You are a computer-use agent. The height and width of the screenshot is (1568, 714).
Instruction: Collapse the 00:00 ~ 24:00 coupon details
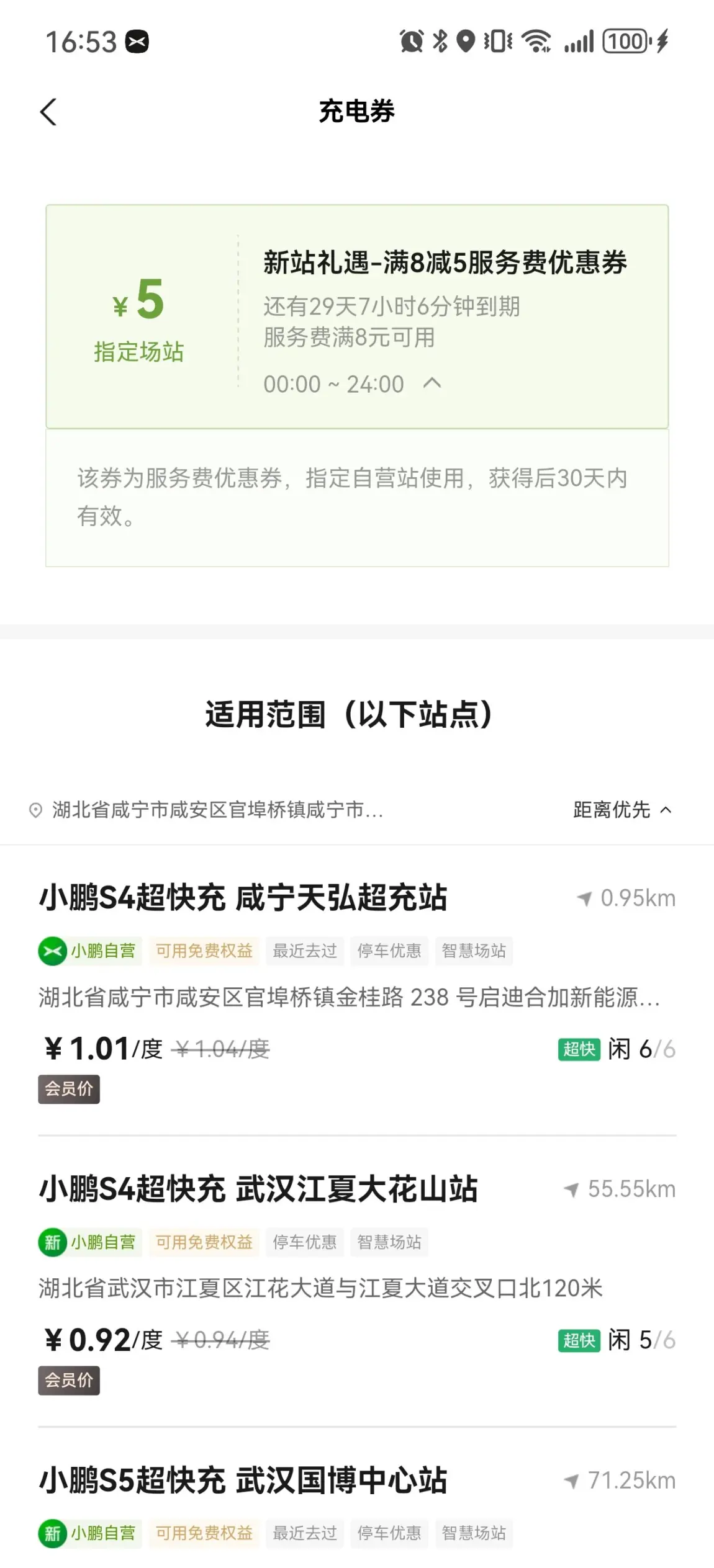coord(432,383)
